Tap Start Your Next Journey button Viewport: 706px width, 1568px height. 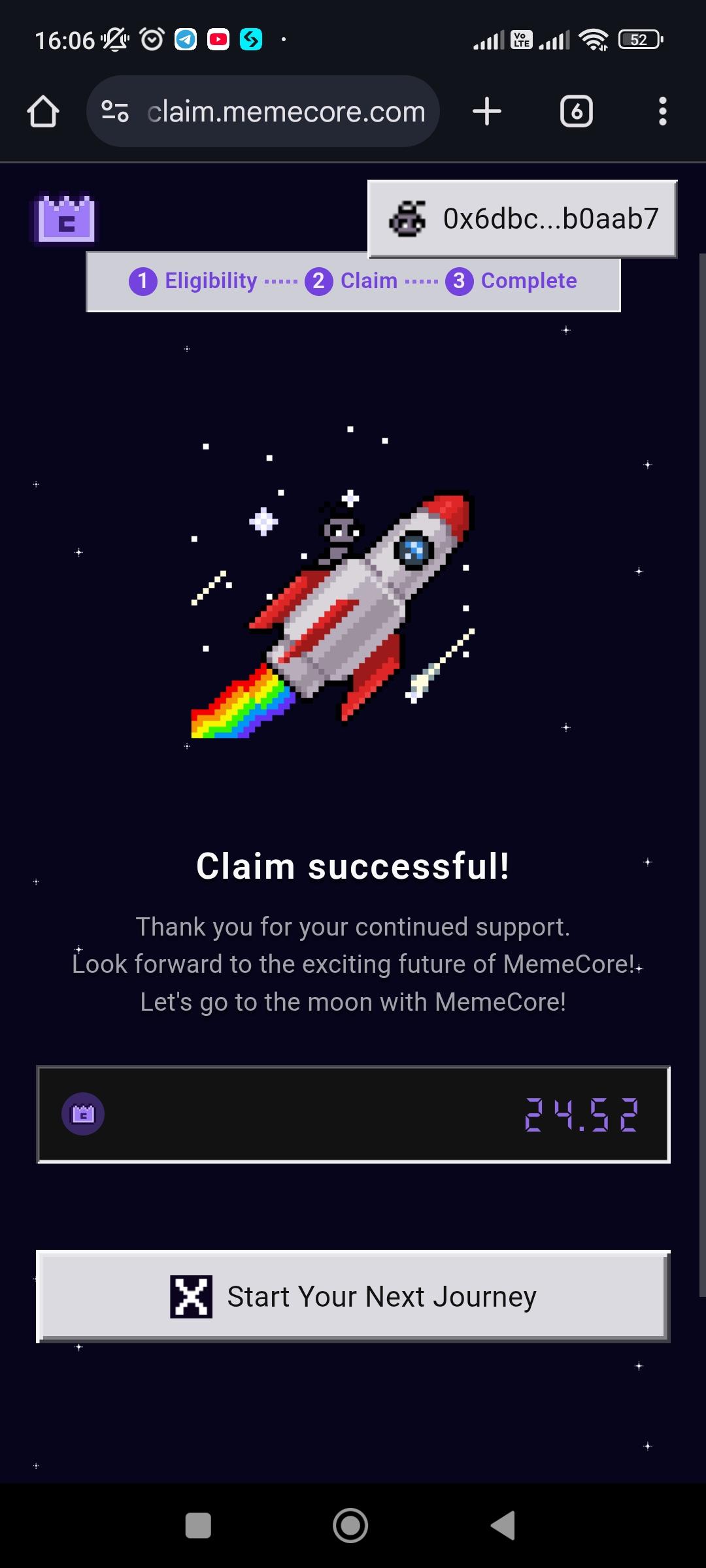click(x=353, y=1296)
